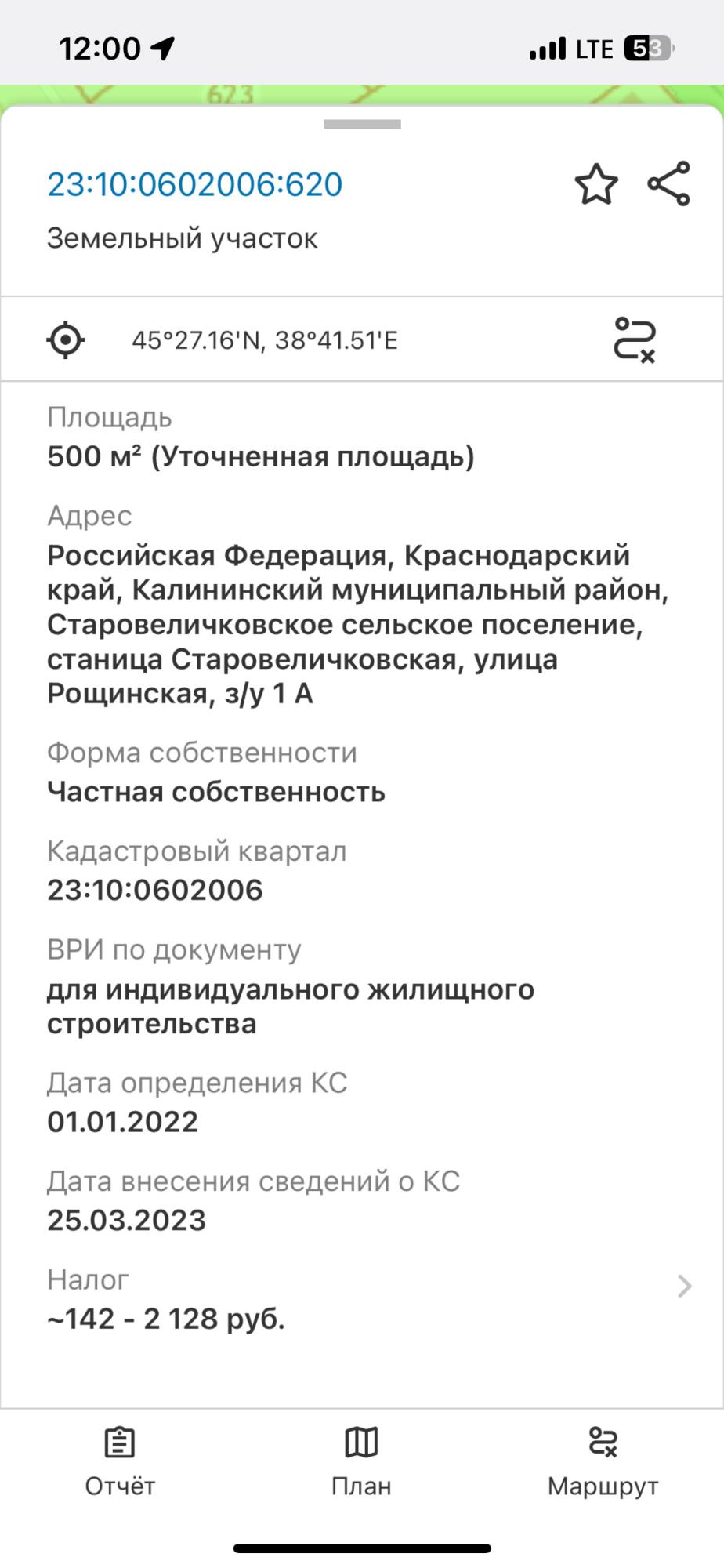This screenshot has height=1568, width=724.
Task: Open the Отчёт report tab
Action: [120, 1461]
